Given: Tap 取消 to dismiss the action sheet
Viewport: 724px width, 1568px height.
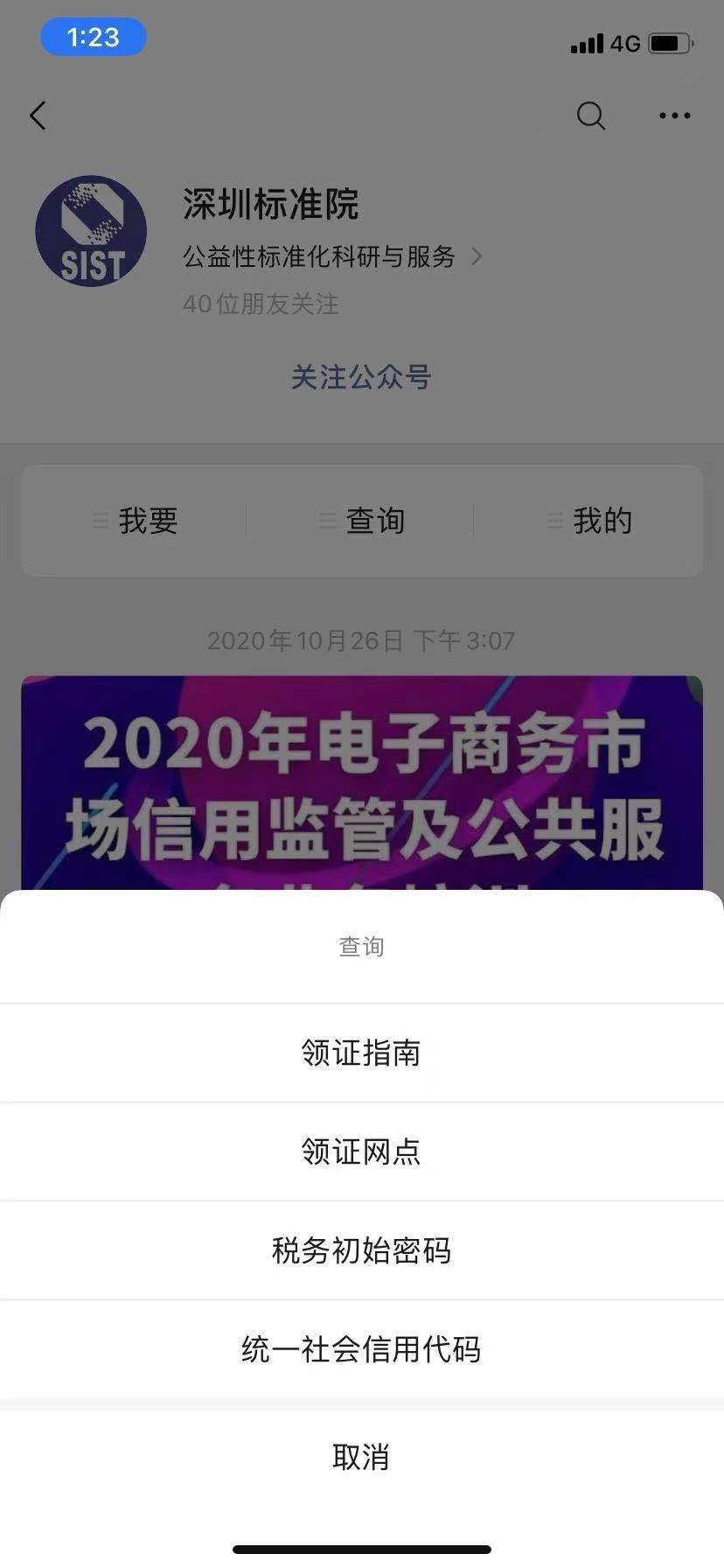Looking at the screenshot, I should click(362, 1455).
